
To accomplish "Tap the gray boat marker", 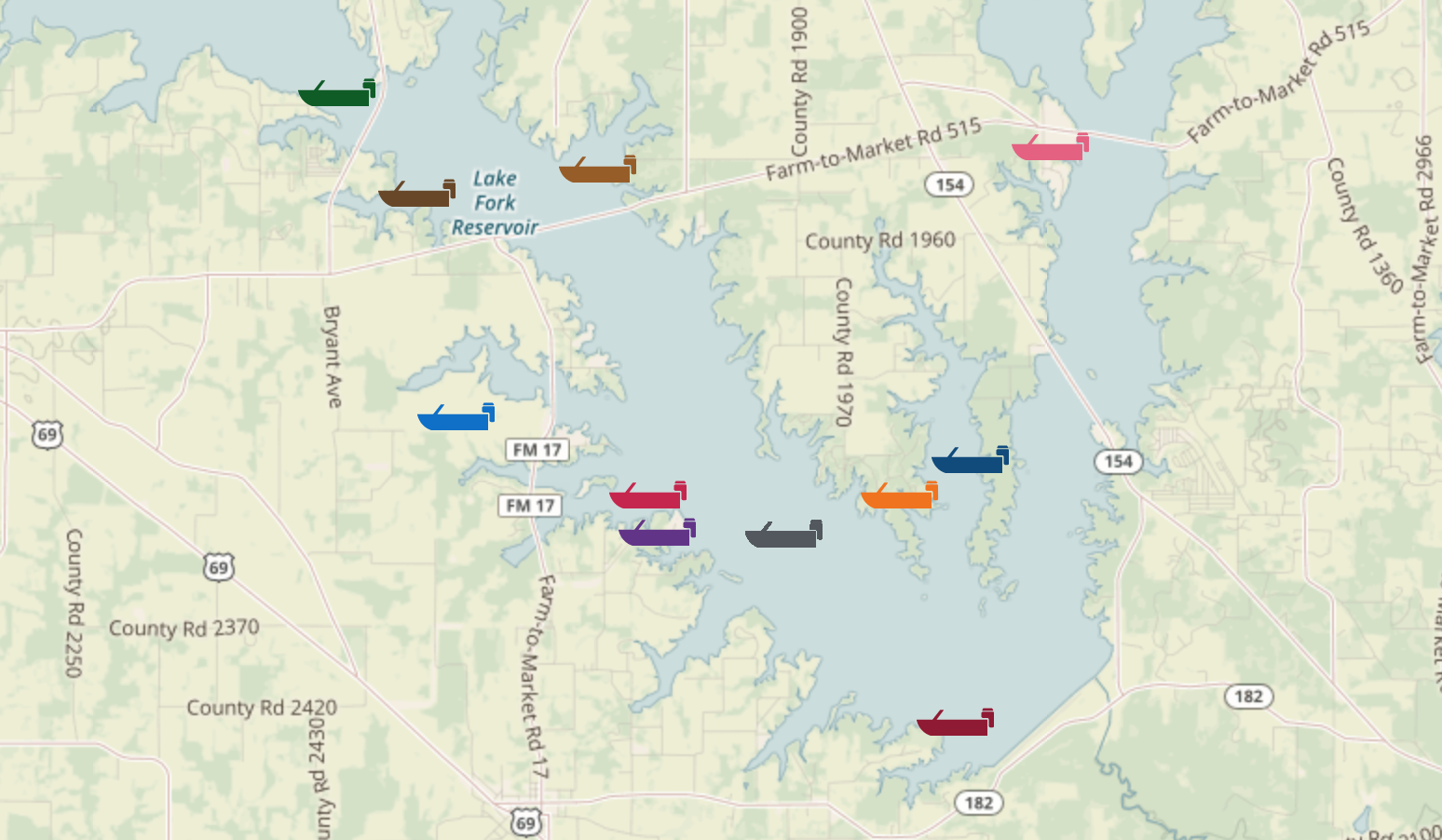I will pos(783,536).
